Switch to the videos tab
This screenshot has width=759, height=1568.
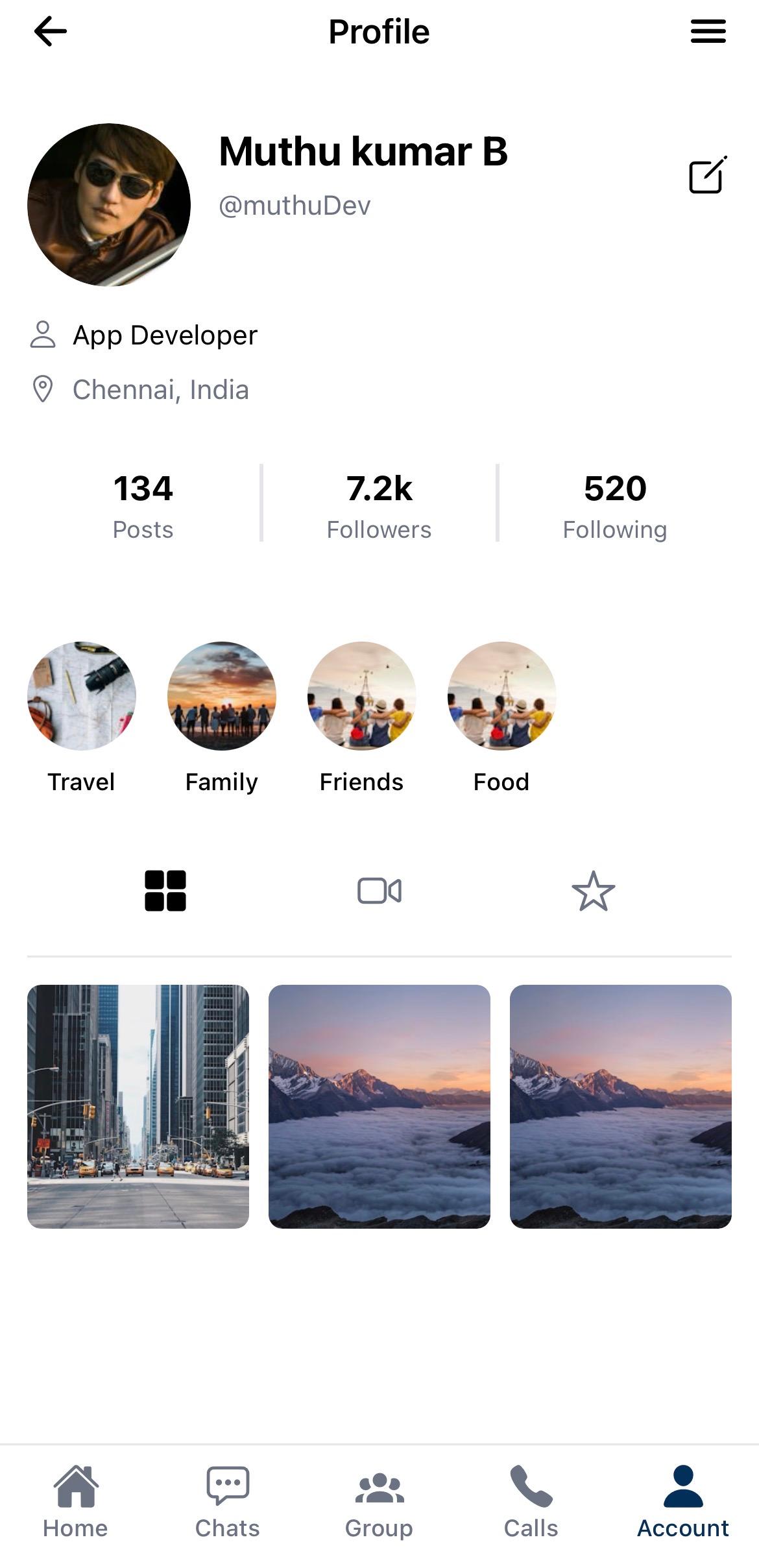pyautogui.click(x=379, y=891)
